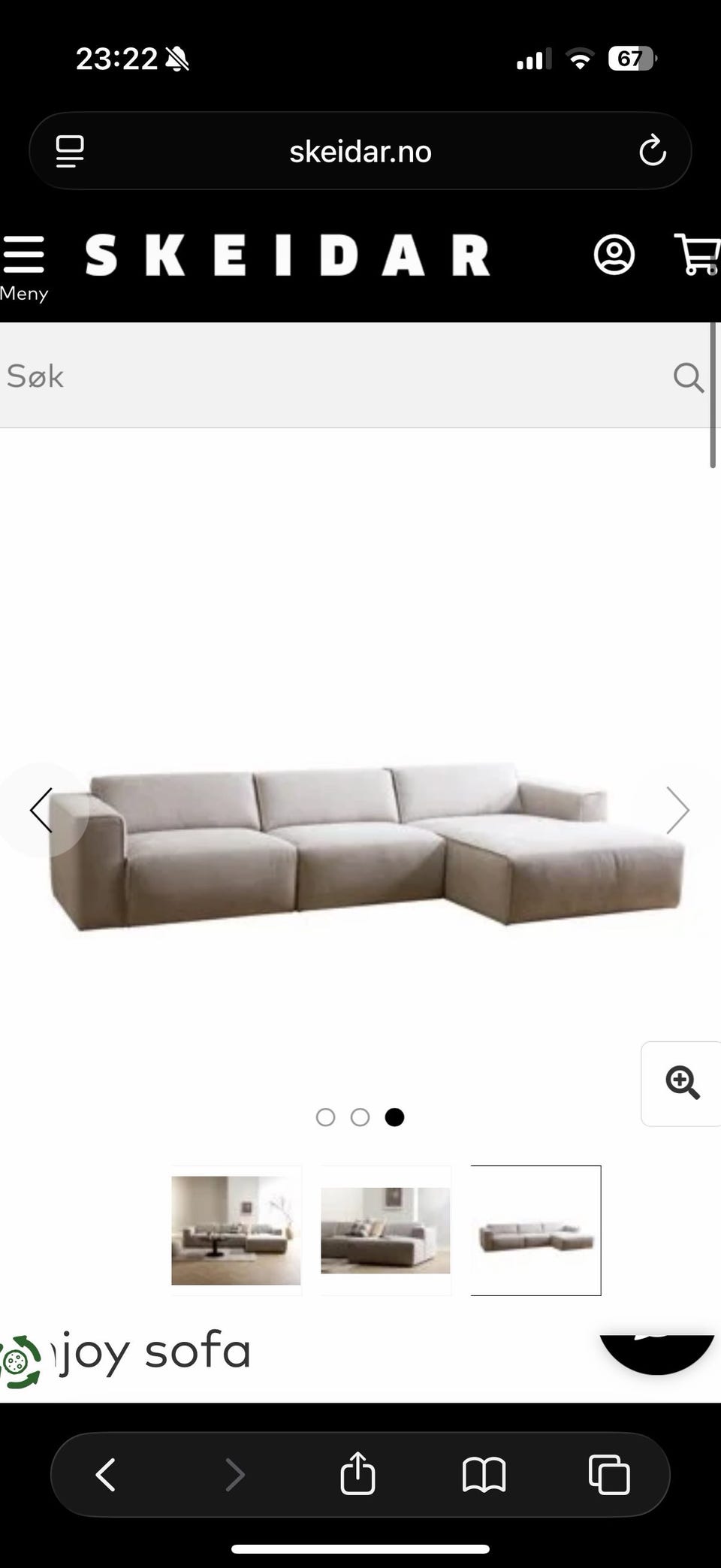
Task: Select the first image page dot
Action: pos(325,1117)
